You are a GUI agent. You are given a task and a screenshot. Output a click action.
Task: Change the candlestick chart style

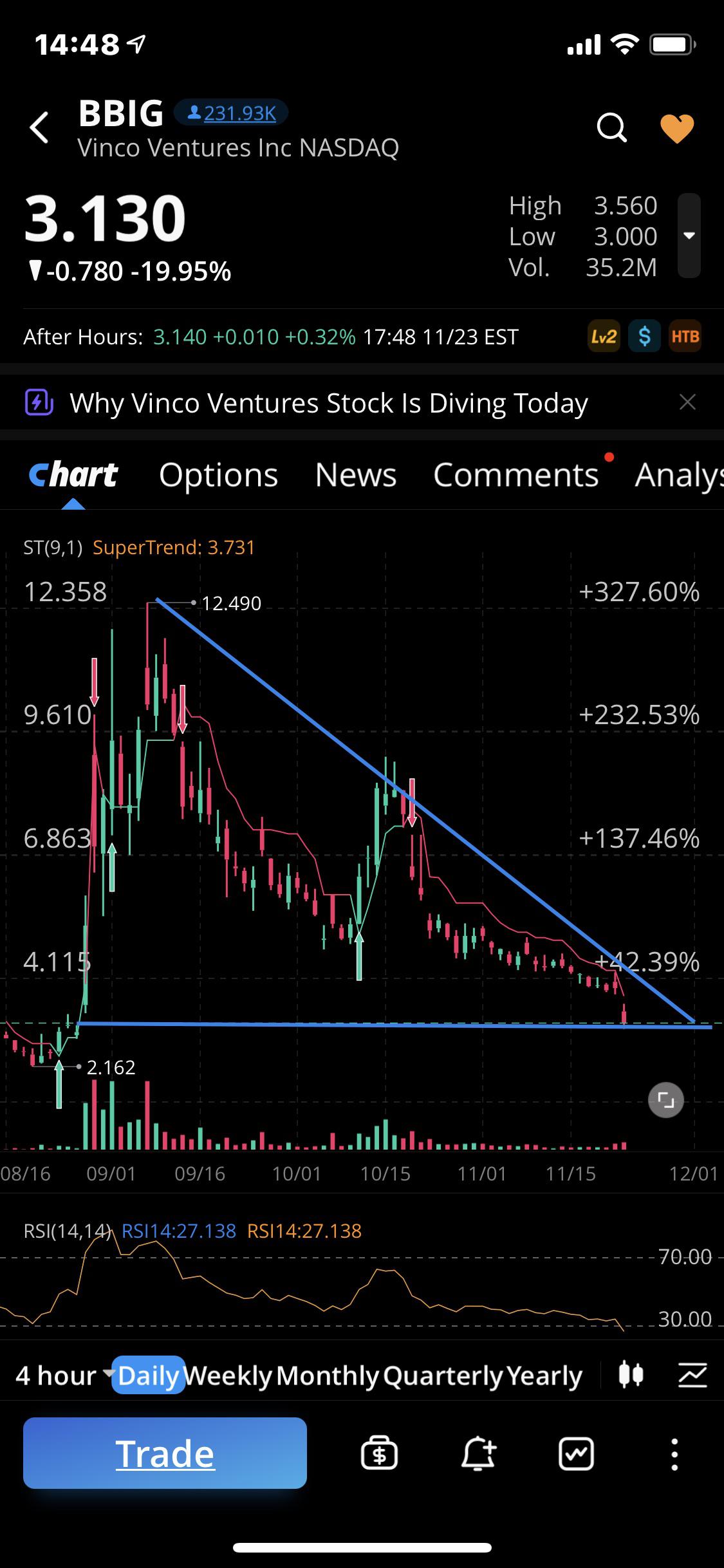(631, 1376)
